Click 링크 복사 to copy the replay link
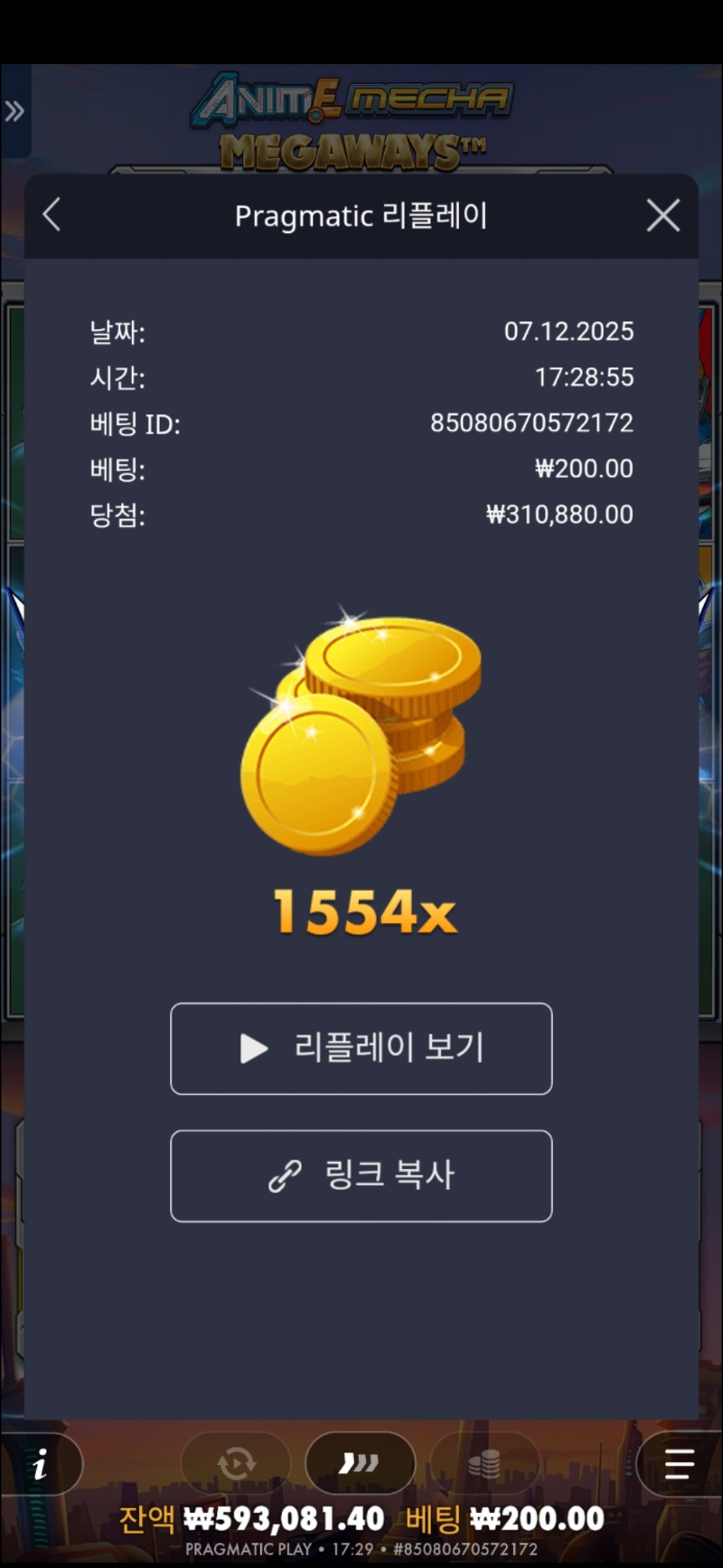The height and width of the screenshot is (1568, 723). (361, 1176)
